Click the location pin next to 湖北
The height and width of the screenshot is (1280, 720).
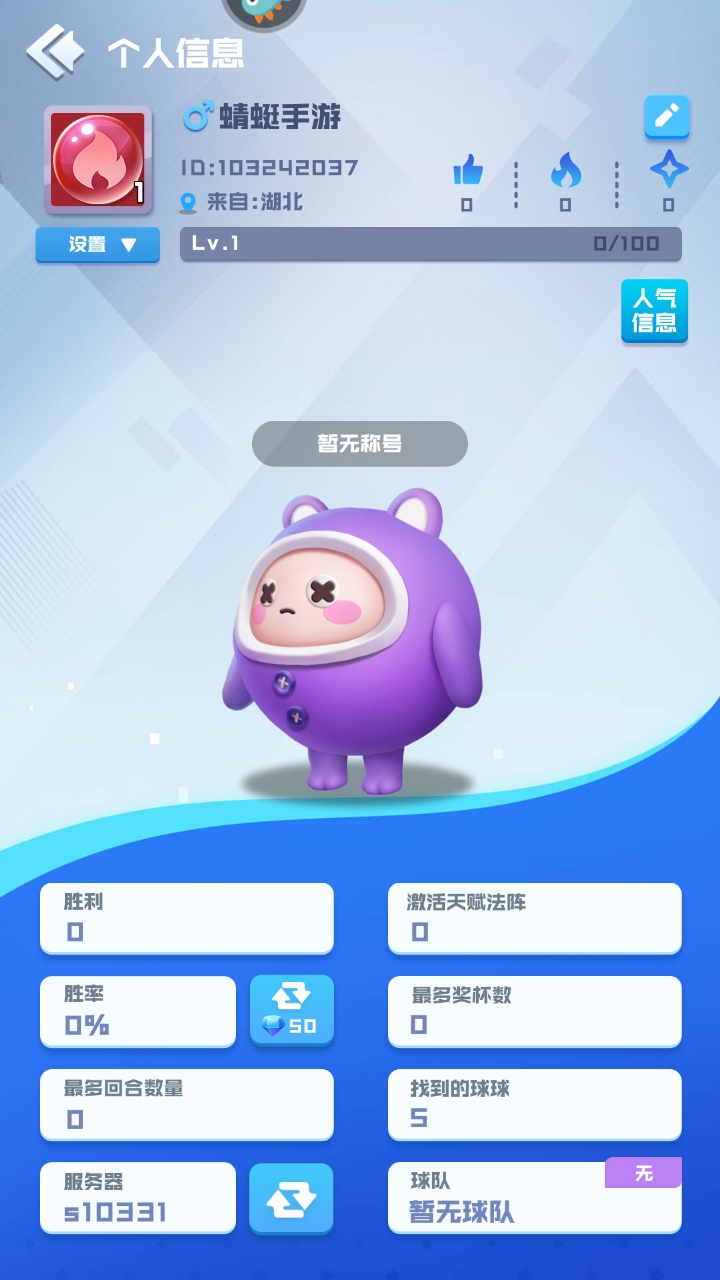point(188,201)
